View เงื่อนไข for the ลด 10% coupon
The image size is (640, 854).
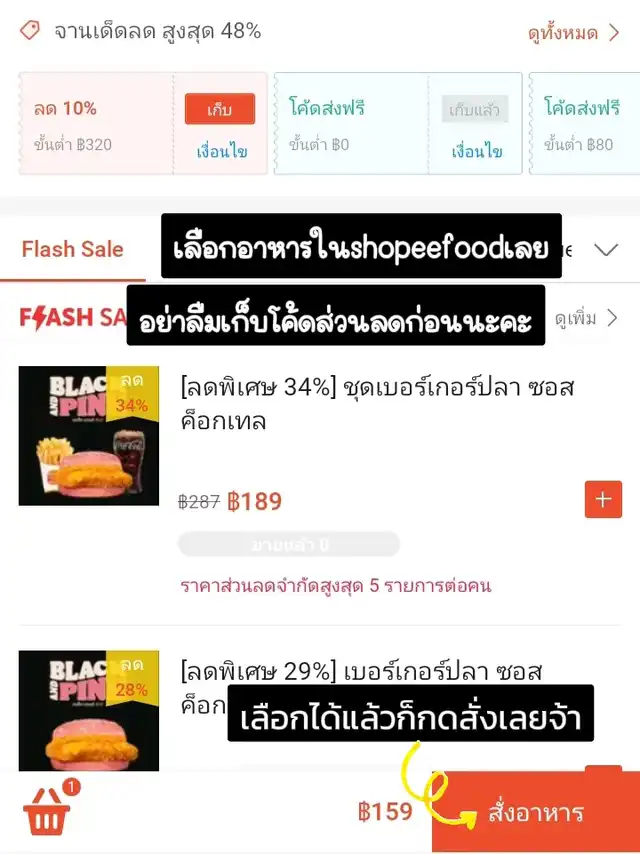(221, 152)
